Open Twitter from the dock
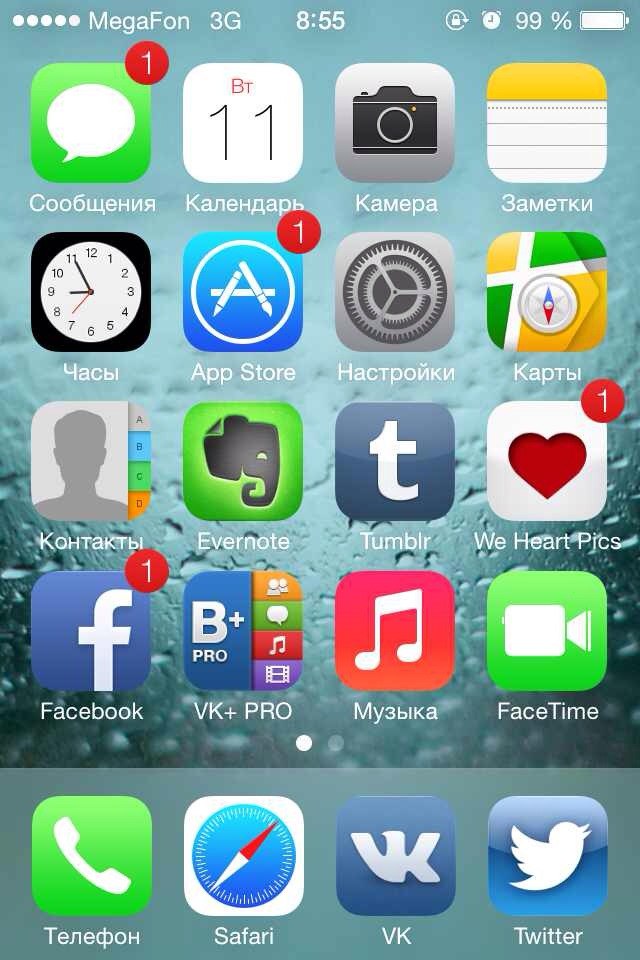The image size is (640, 960). 547,856
